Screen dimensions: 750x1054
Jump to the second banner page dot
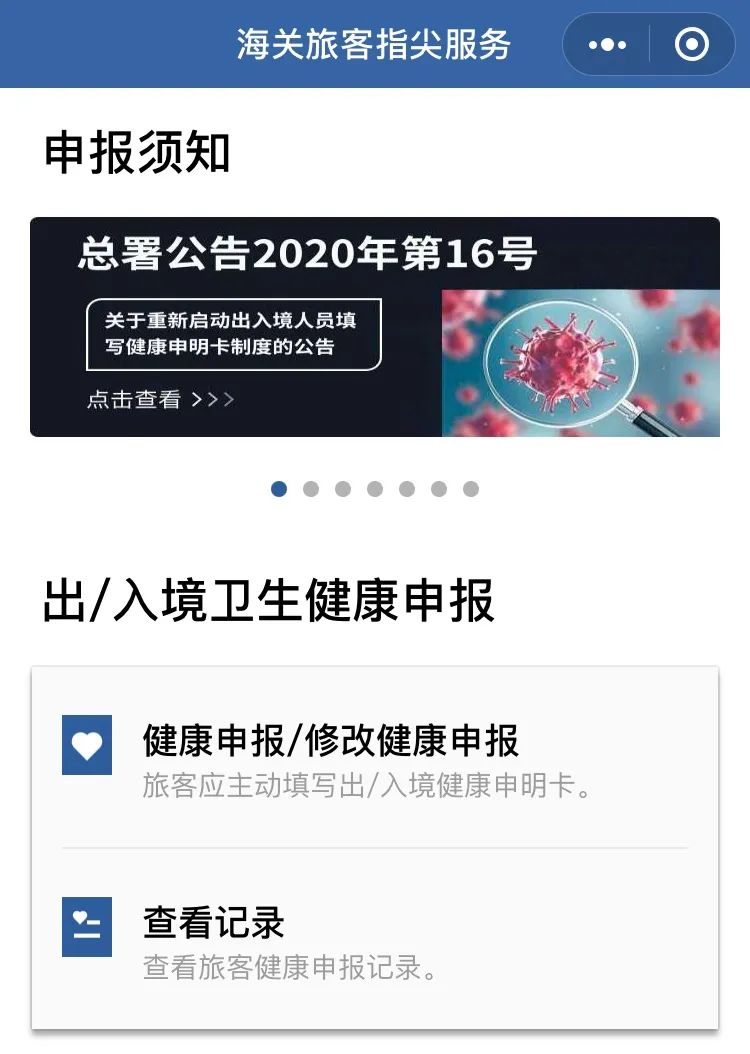(x=311, y=489)
